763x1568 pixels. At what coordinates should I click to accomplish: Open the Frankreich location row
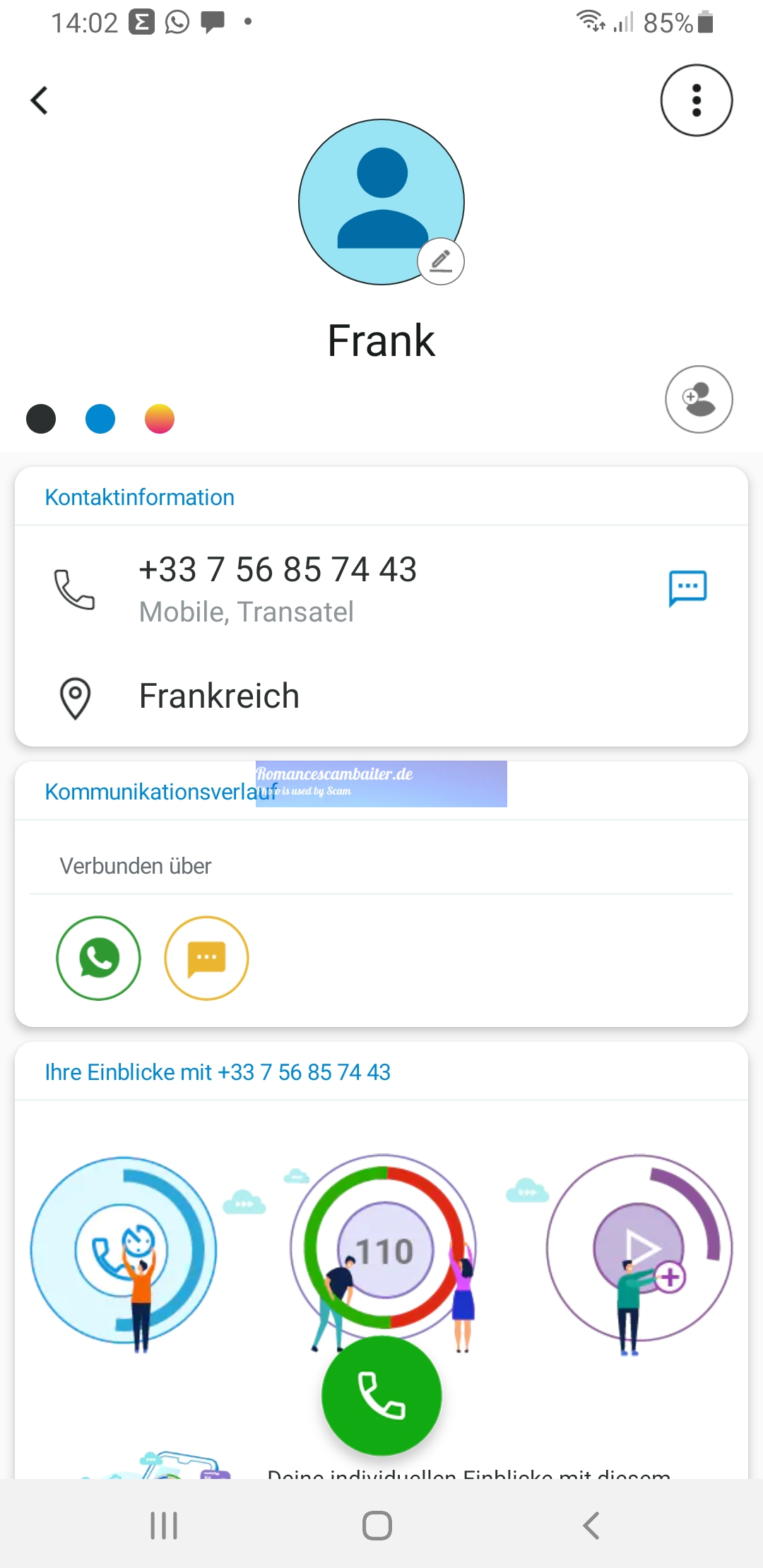pyautogui.click(x=381, y=696)
